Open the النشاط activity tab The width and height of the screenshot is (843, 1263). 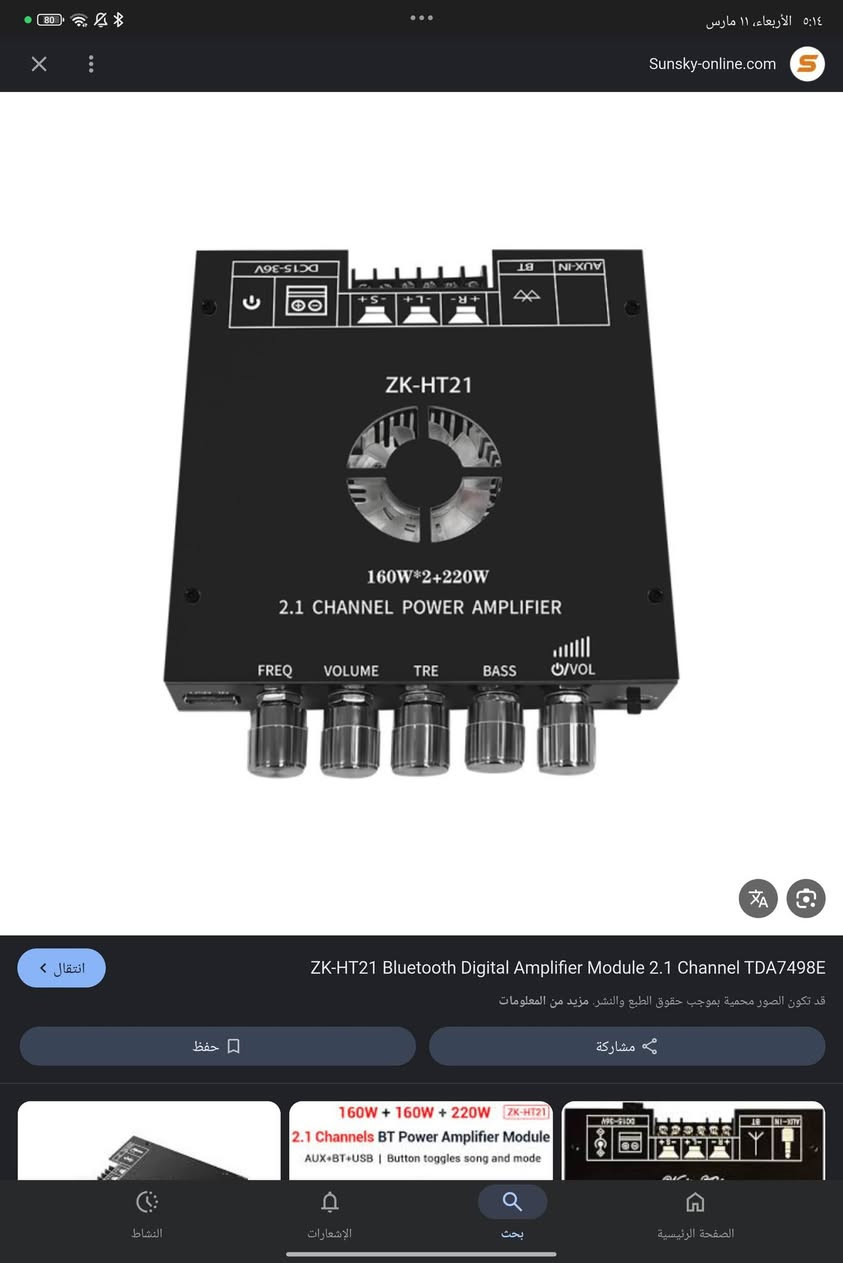[x=147, y=1214]
